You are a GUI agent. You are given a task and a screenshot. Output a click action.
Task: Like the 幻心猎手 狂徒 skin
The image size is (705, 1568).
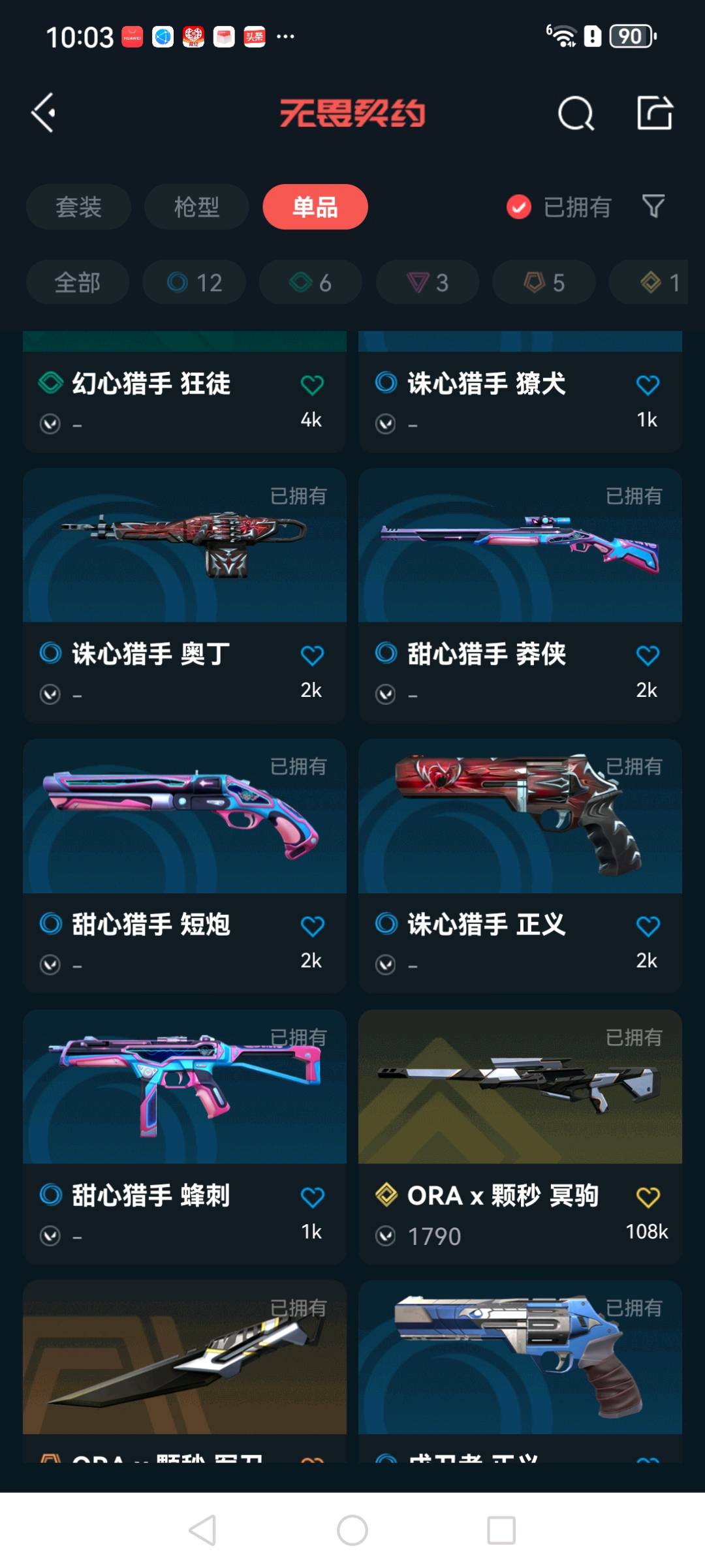tap(312, 385)
